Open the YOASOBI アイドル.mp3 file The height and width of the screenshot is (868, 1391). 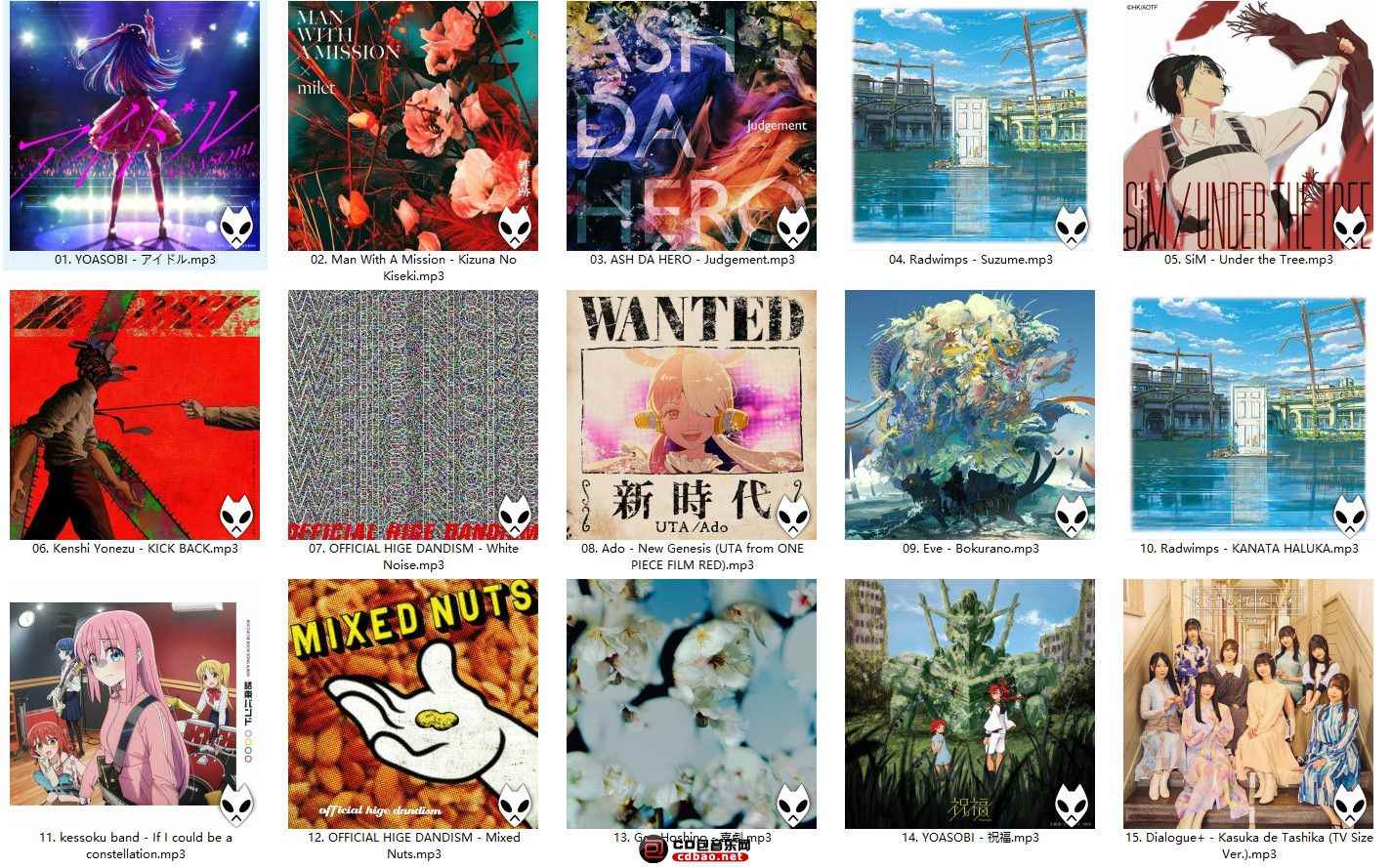(x=135, y=127)
